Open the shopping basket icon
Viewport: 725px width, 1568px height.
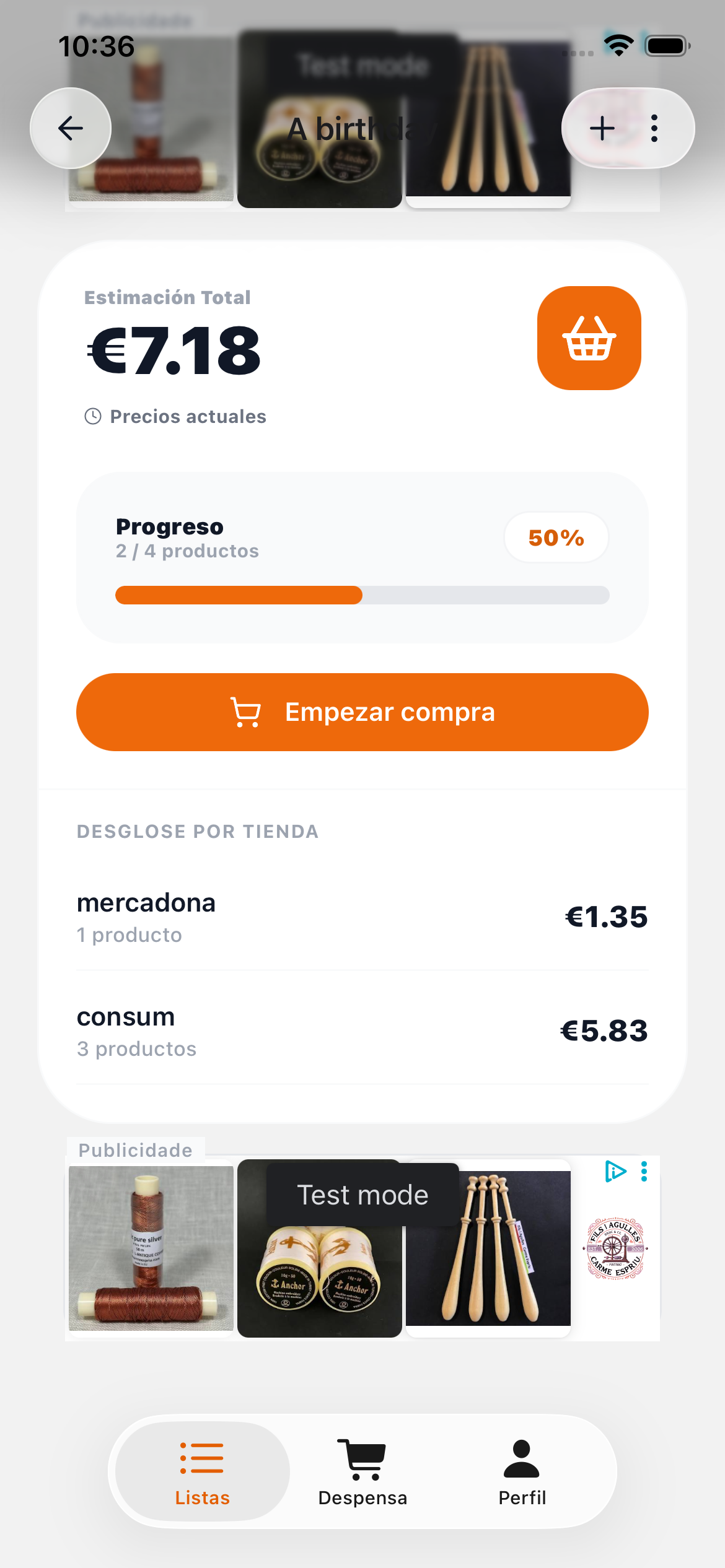(x=590, y=340)
